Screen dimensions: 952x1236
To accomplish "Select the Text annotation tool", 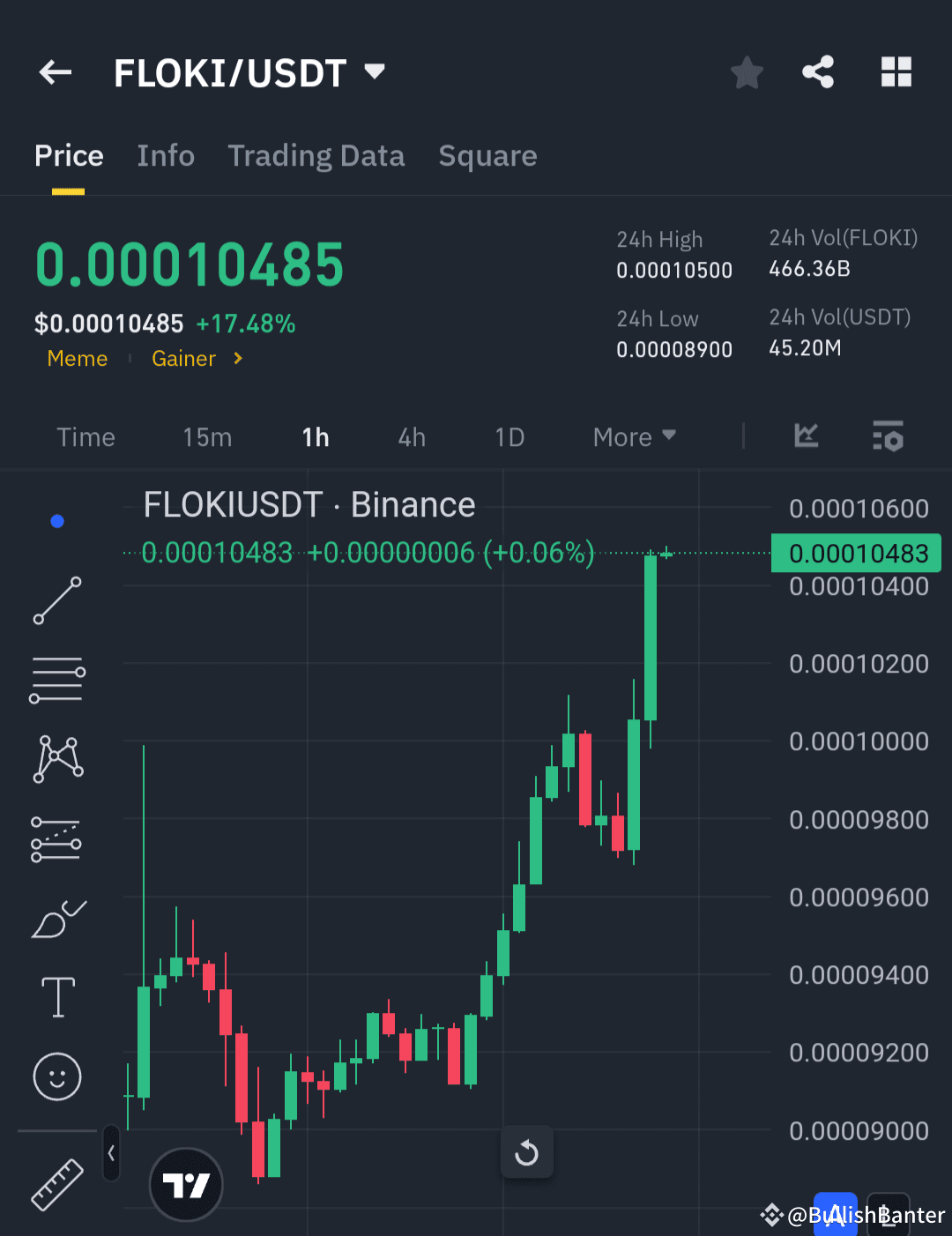I will (x=56, y=996).
